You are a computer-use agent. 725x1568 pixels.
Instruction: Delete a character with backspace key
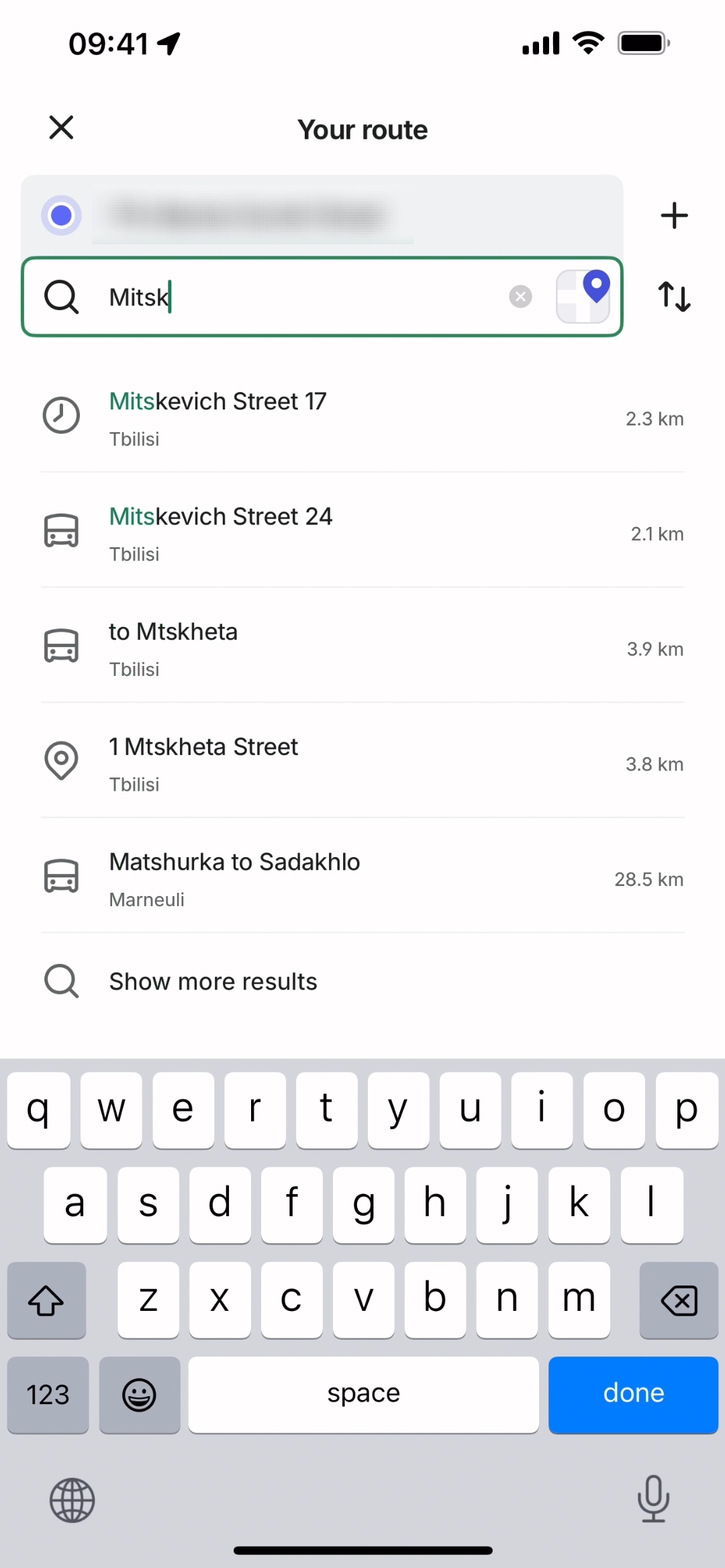pos(679,1300)
